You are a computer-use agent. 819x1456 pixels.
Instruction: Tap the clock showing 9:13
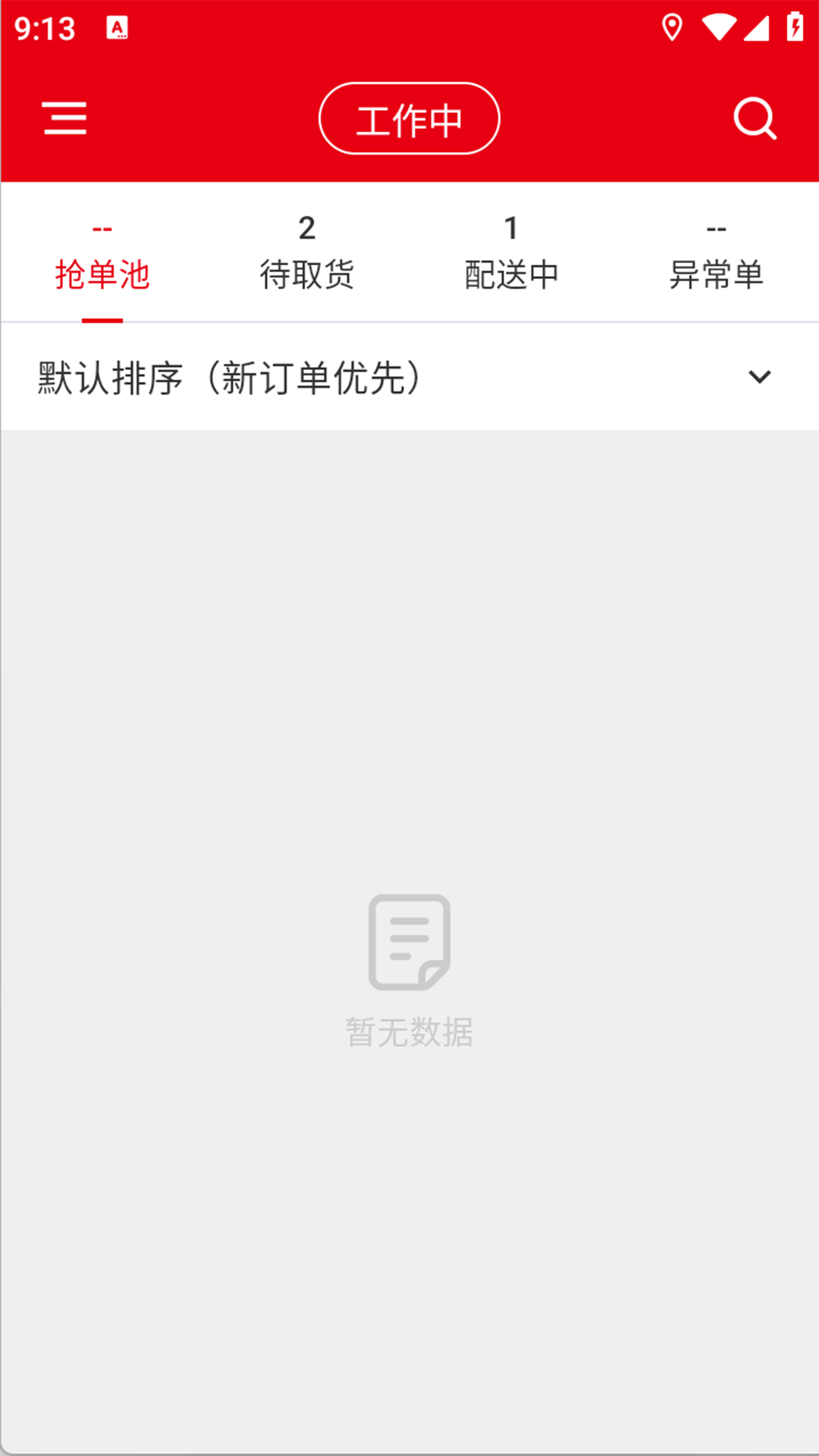pos(42,29)
